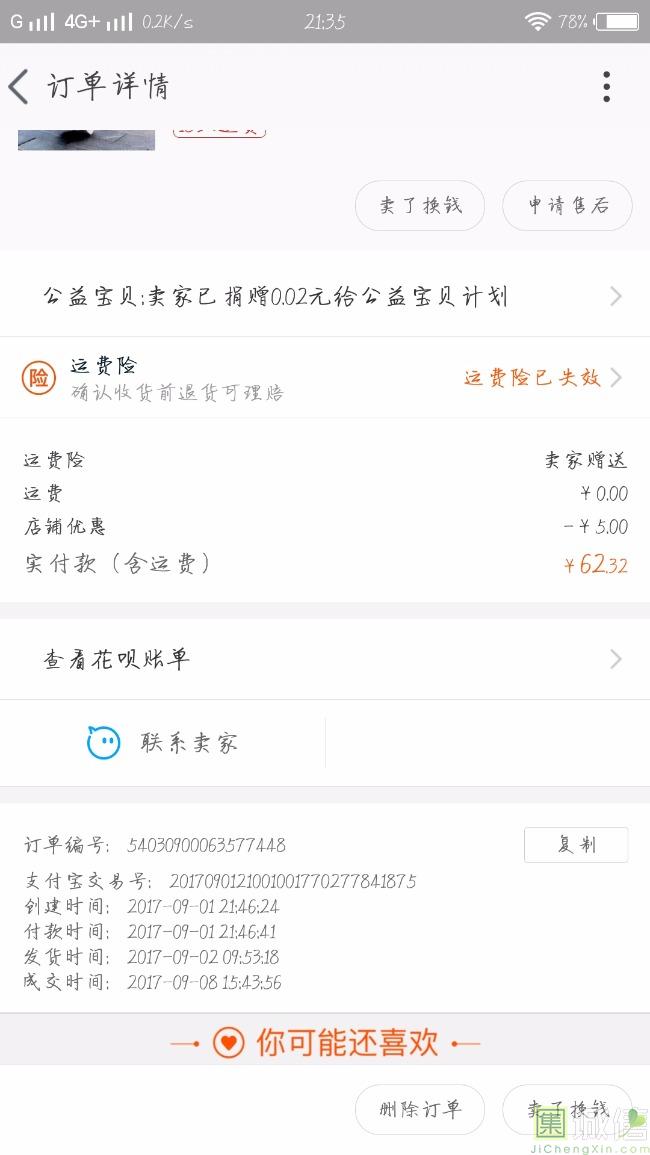
Task: Copy the order number with 复制
Action: 576,845
